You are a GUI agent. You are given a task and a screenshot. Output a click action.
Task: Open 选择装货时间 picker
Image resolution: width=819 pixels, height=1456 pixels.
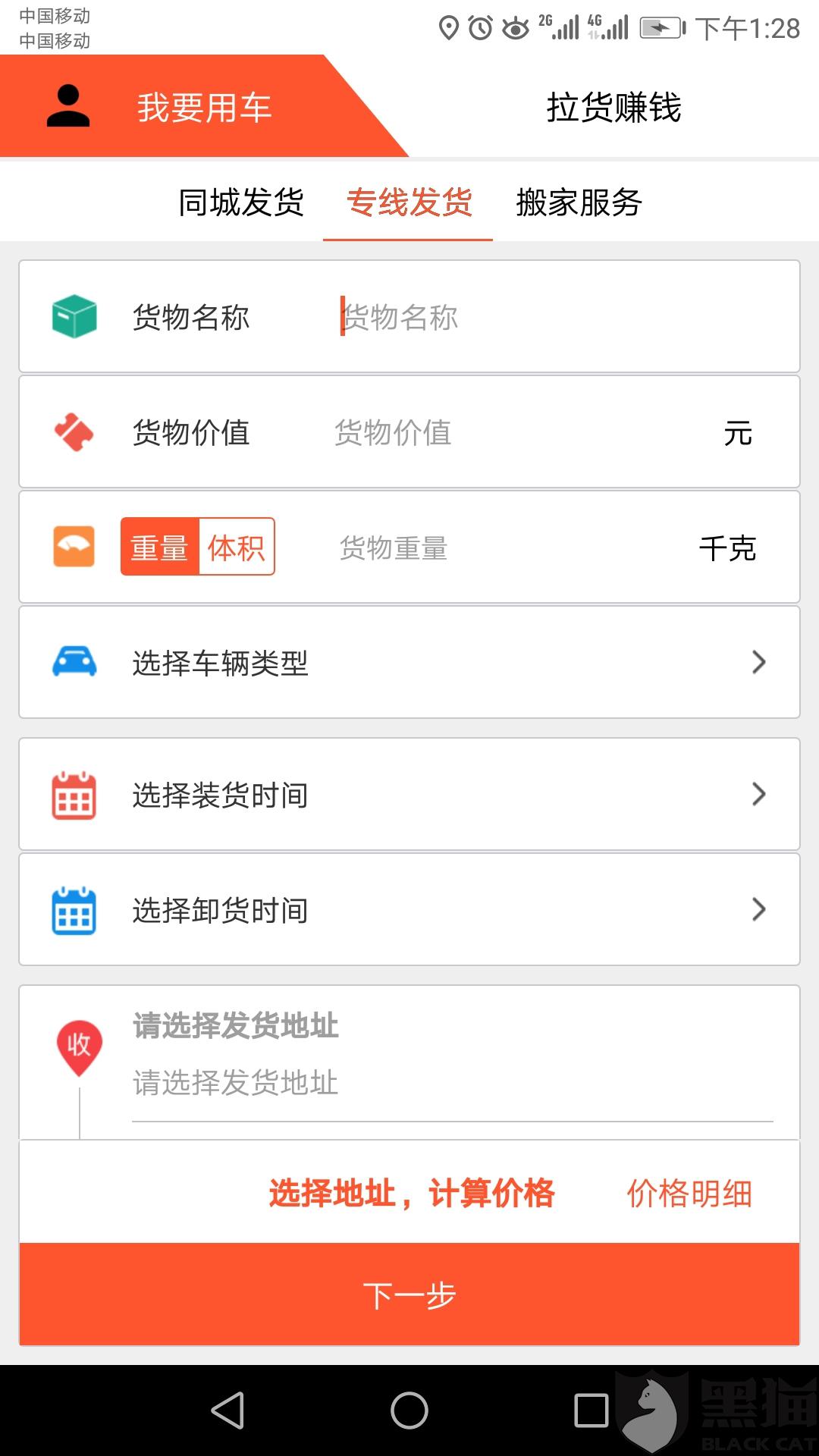(x=409, y=794)
